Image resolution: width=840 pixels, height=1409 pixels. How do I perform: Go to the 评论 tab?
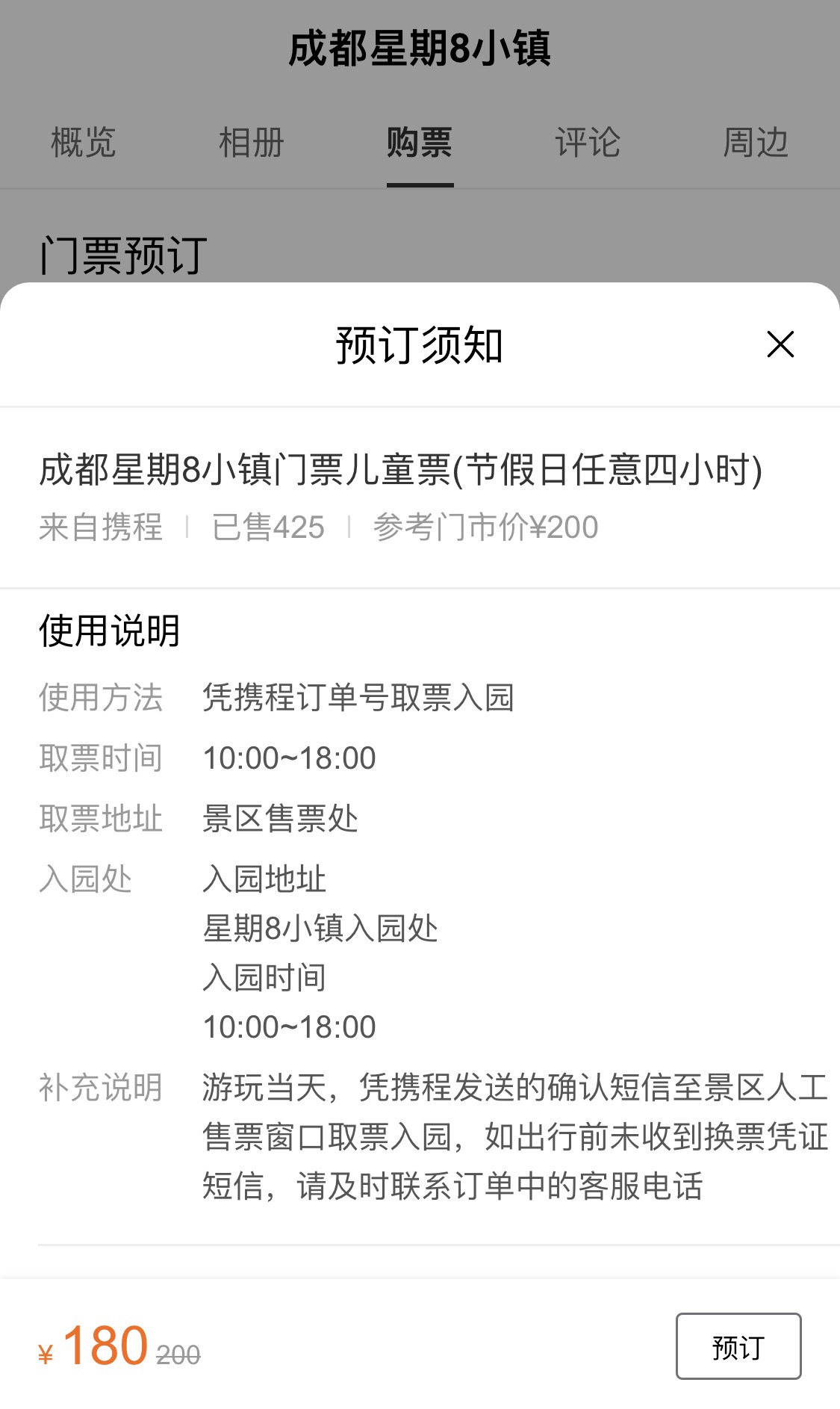[588, 142]
